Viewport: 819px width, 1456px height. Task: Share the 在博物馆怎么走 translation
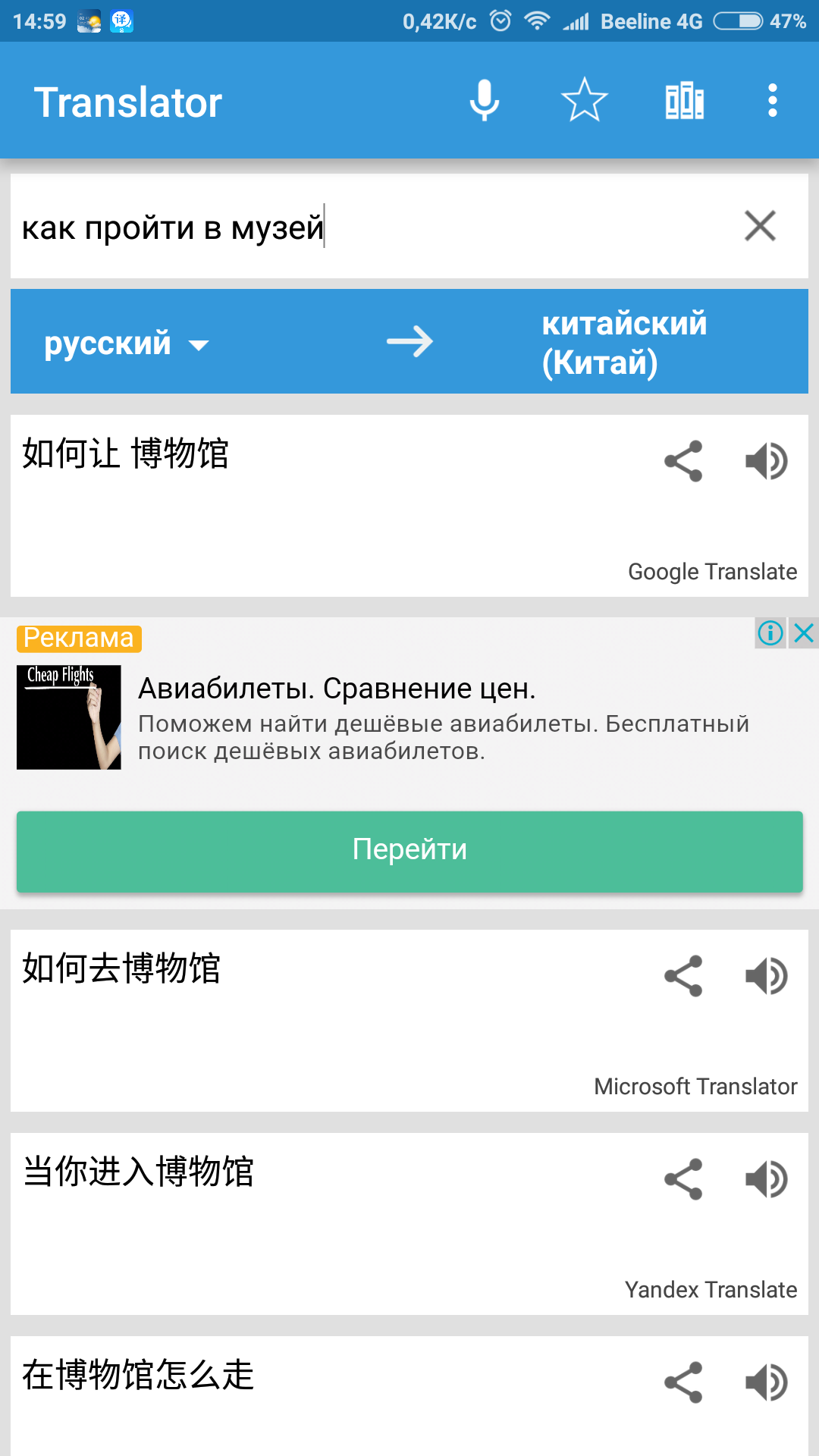[683, 1382]
